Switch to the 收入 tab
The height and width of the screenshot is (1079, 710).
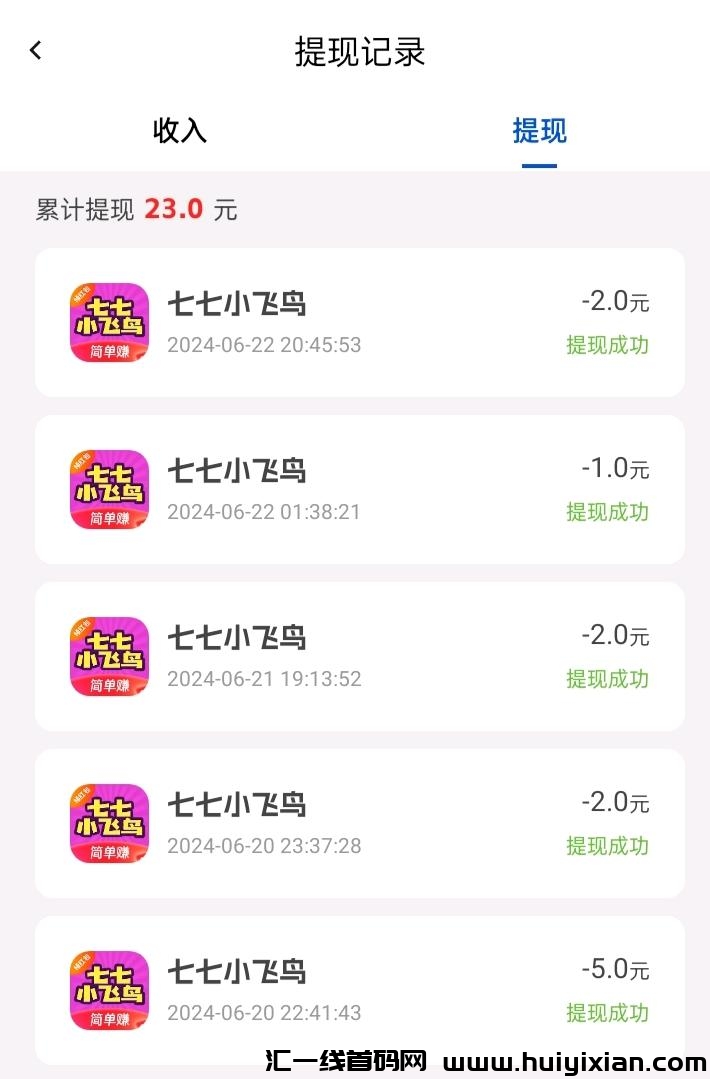180,130
